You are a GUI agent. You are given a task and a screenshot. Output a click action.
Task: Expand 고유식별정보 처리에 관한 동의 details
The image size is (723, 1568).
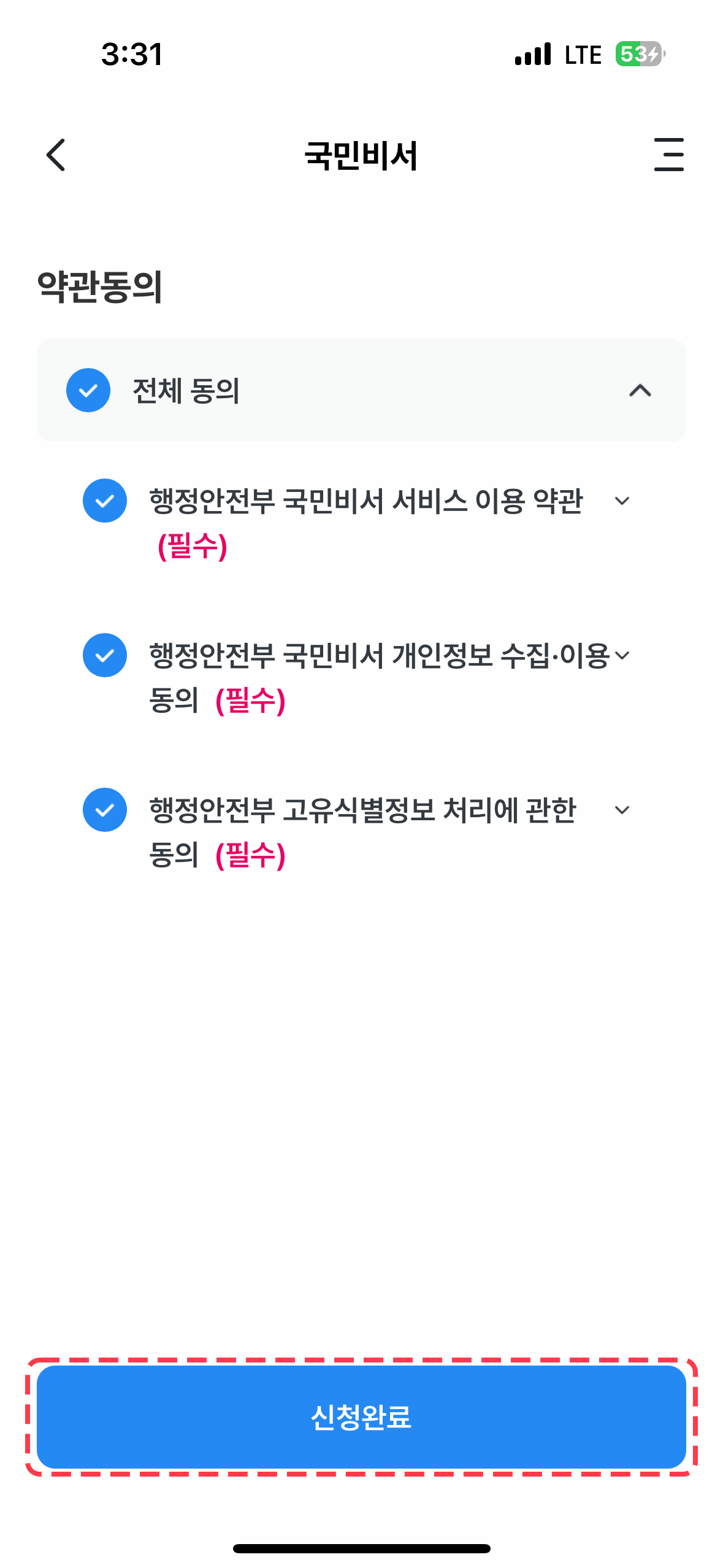coord(622,810)
